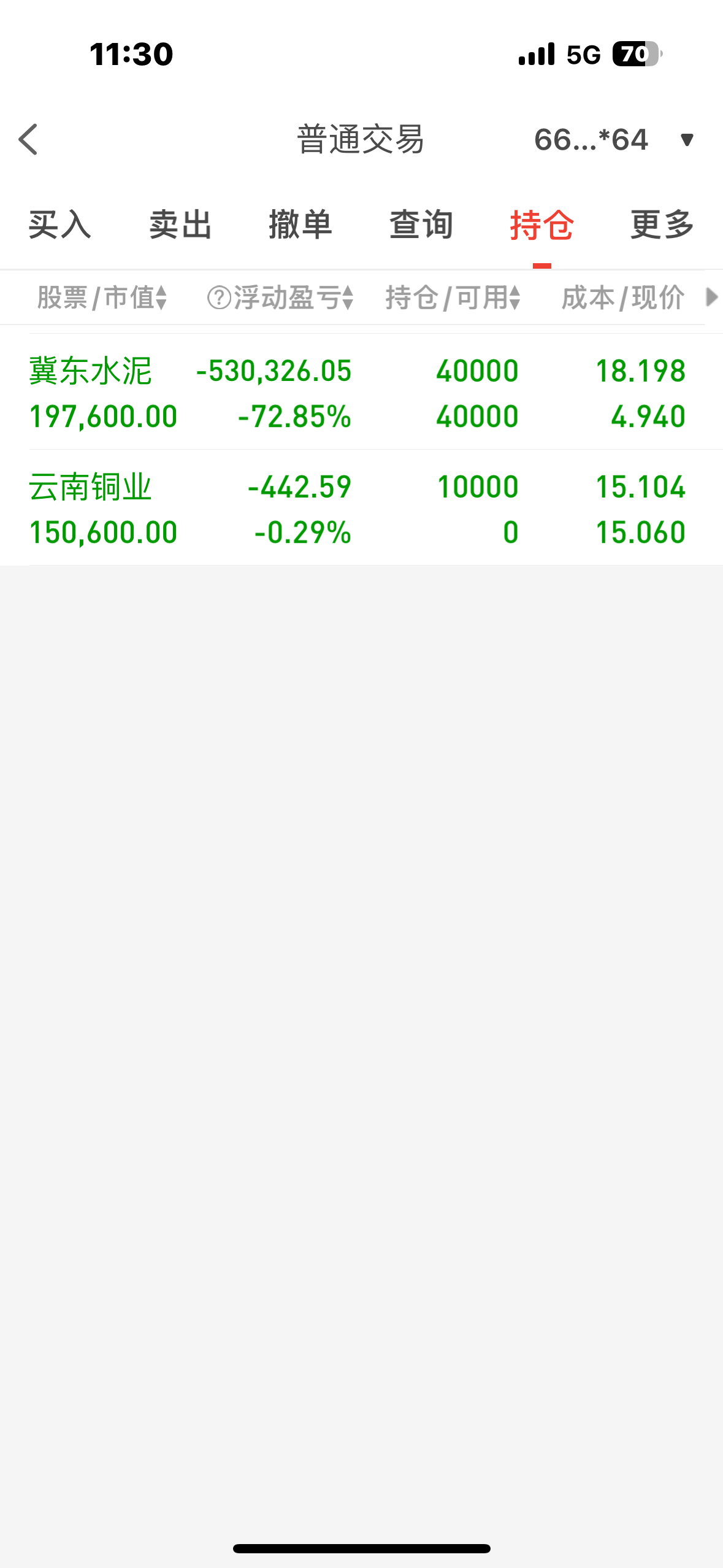The height and width of the screenshot is (1568, 723).
Task: Open the 冀东水泥 holding row
Action: pos(362,392)
